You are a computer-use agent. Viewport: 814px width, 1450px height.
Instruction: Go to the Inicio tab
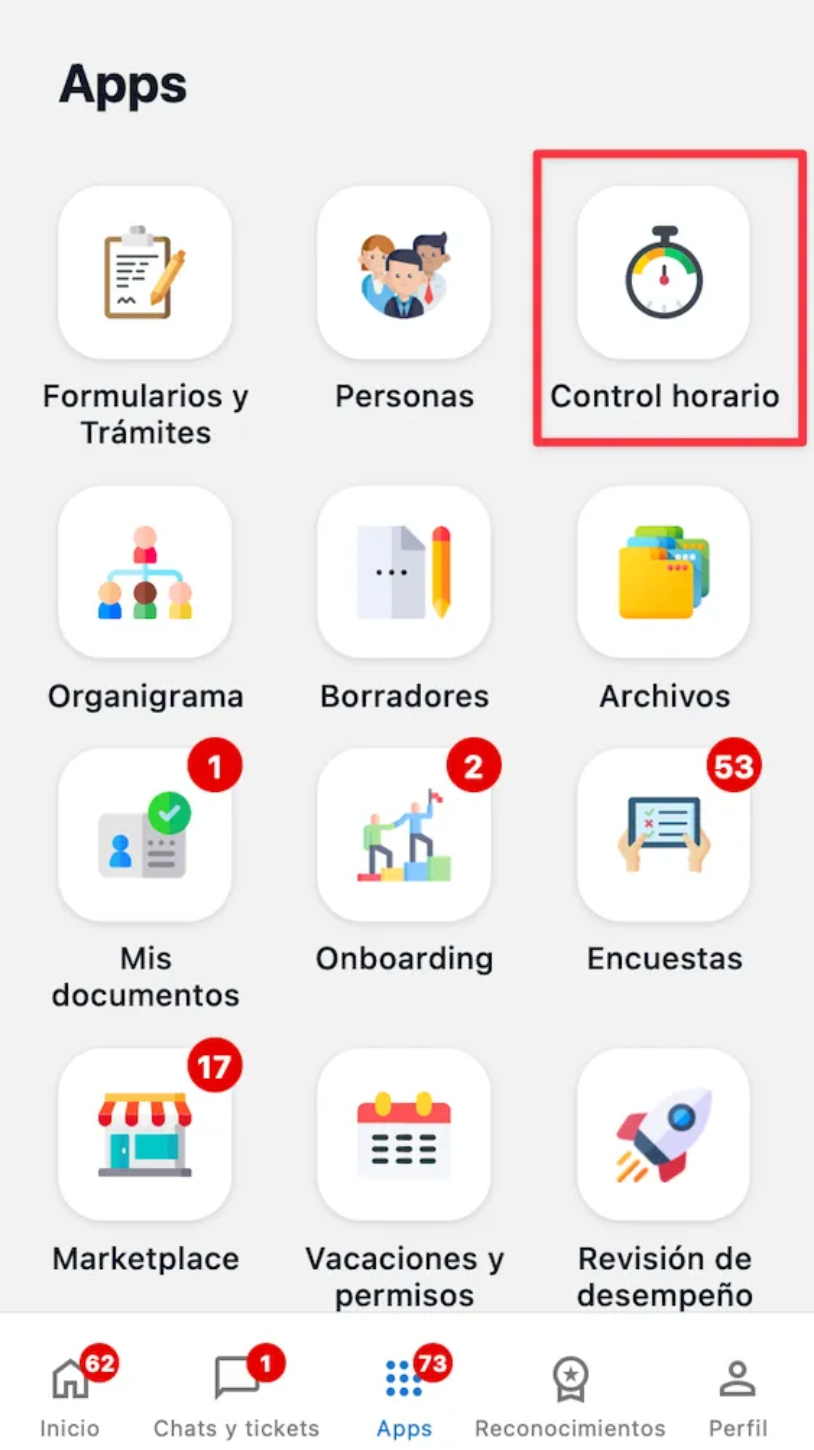(70, 1395)
